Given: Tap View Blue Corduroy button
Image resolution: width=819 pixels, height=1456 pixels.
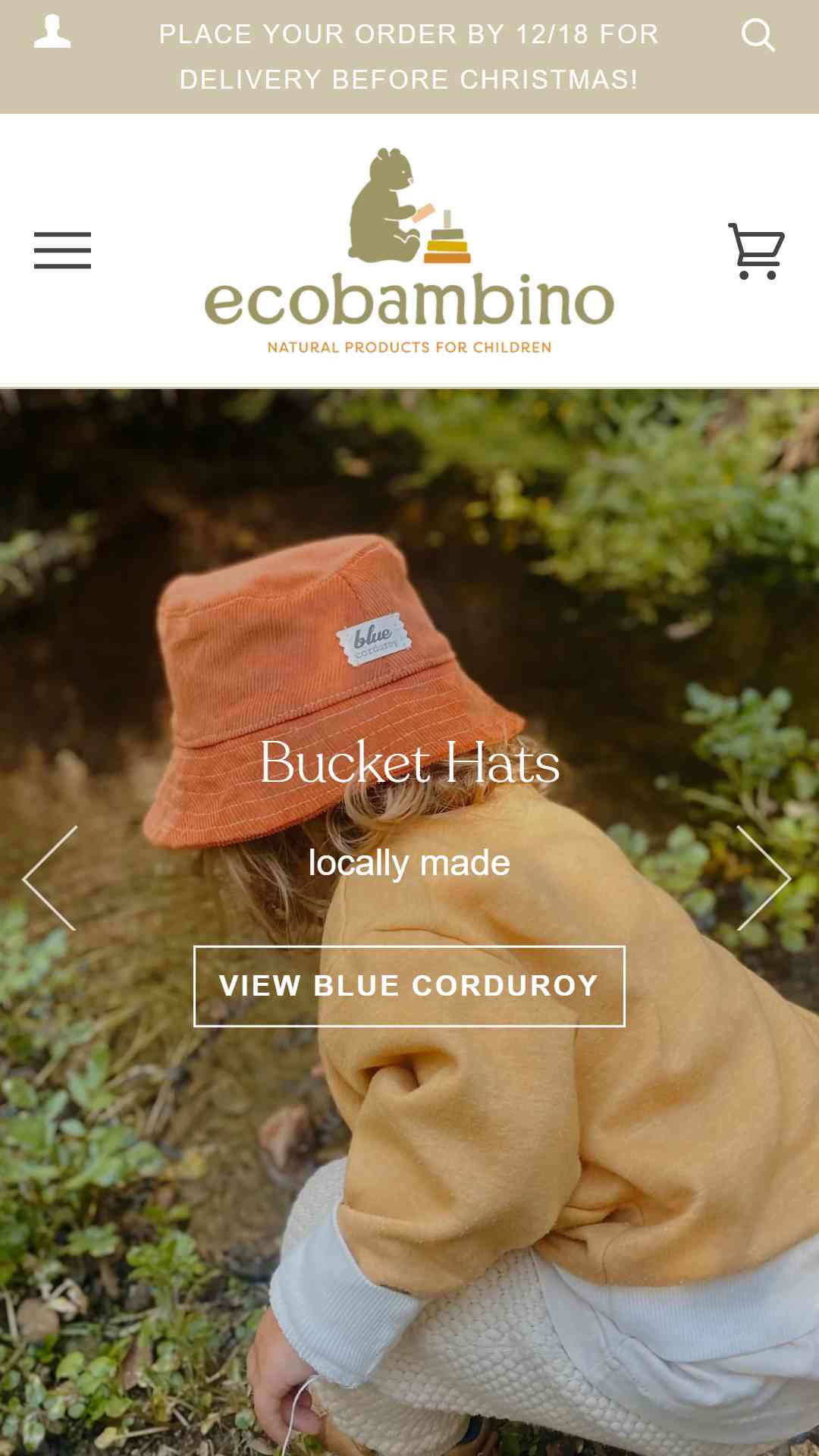Looking at the screenshot, I should point(409,986).
